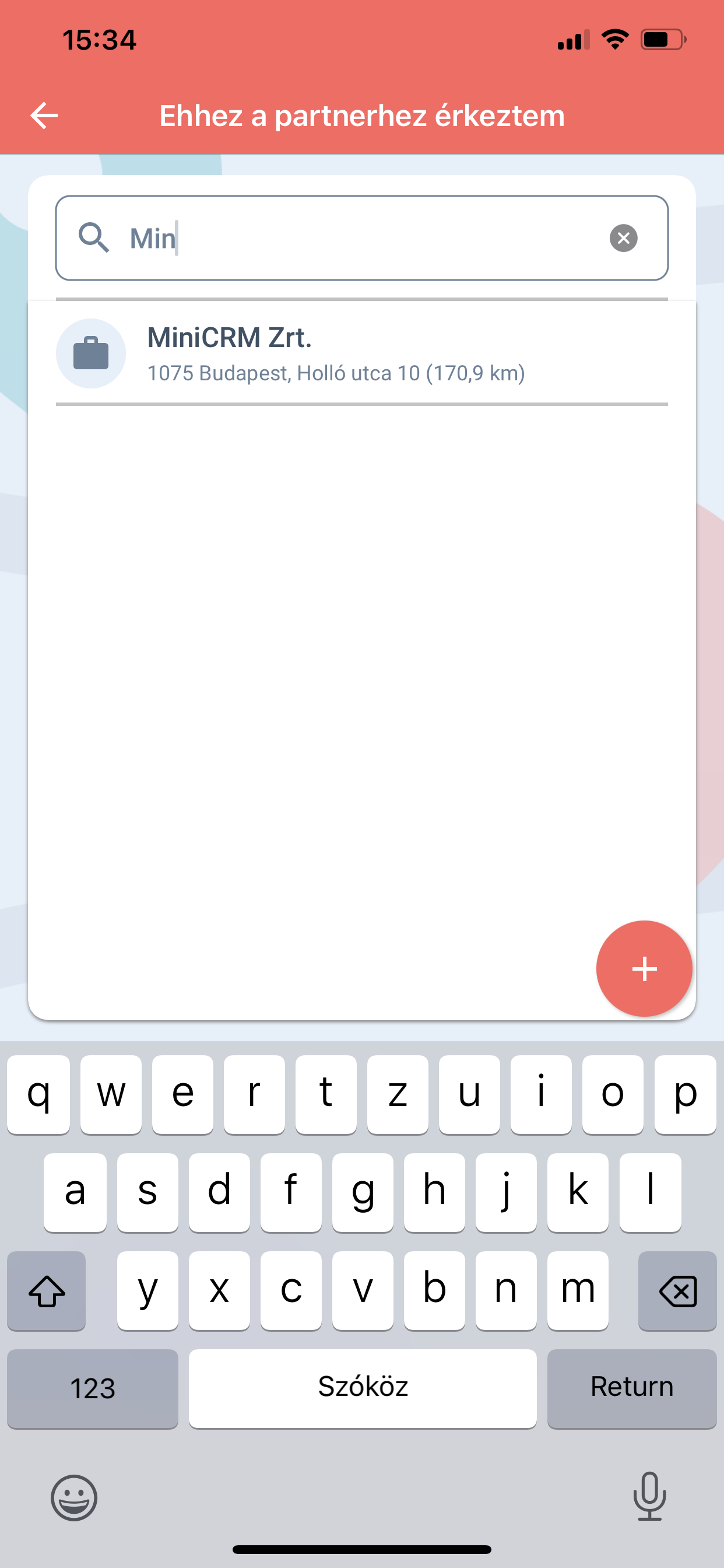This screenshot has width=724, height=1568.
Task: Hit the keyboard backspace key
Action: pyautogui.click(x=677, y=1291)
